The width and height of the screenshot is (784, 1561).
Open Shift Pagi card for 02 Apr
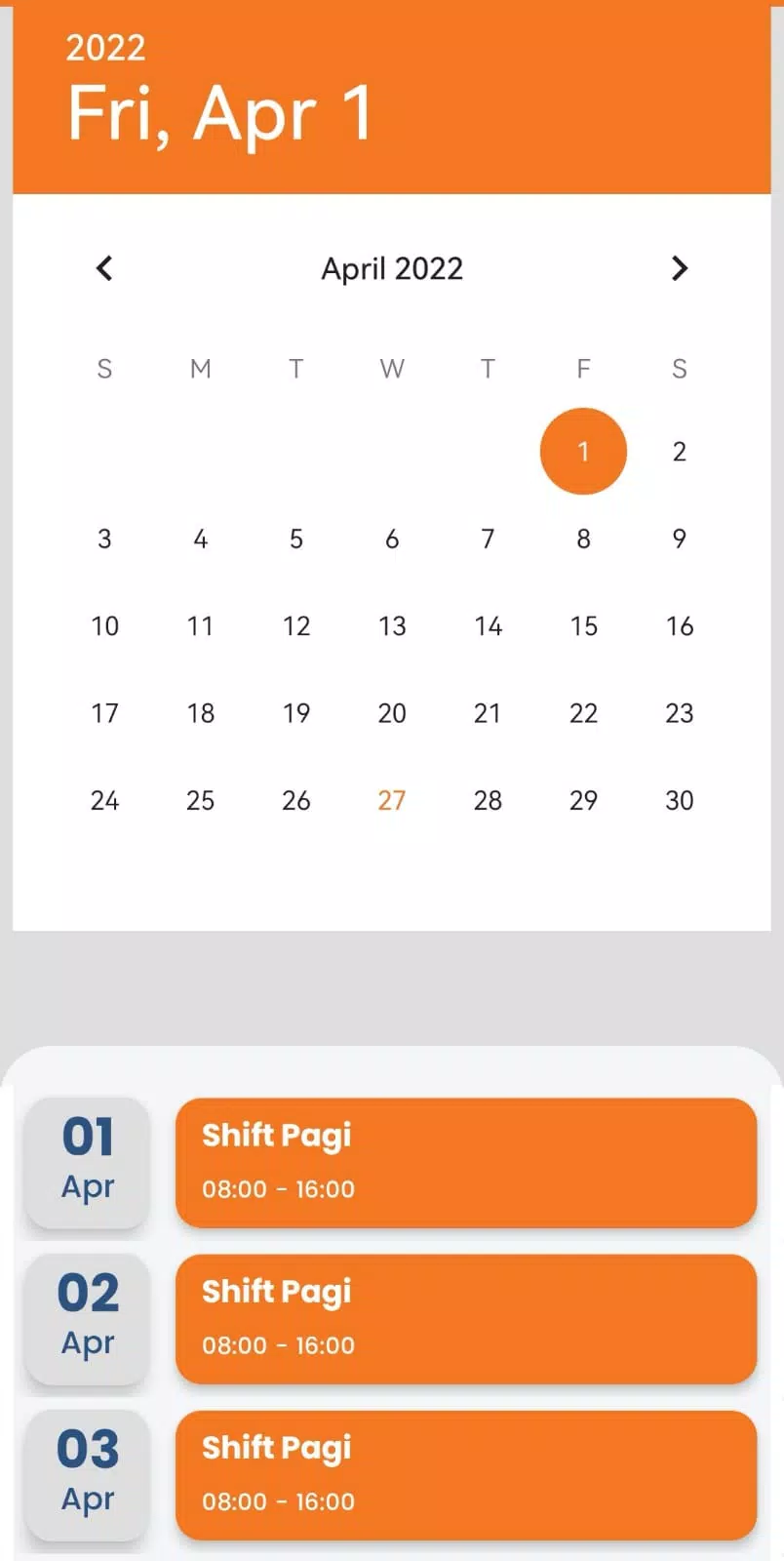[x=466, y=1318]
